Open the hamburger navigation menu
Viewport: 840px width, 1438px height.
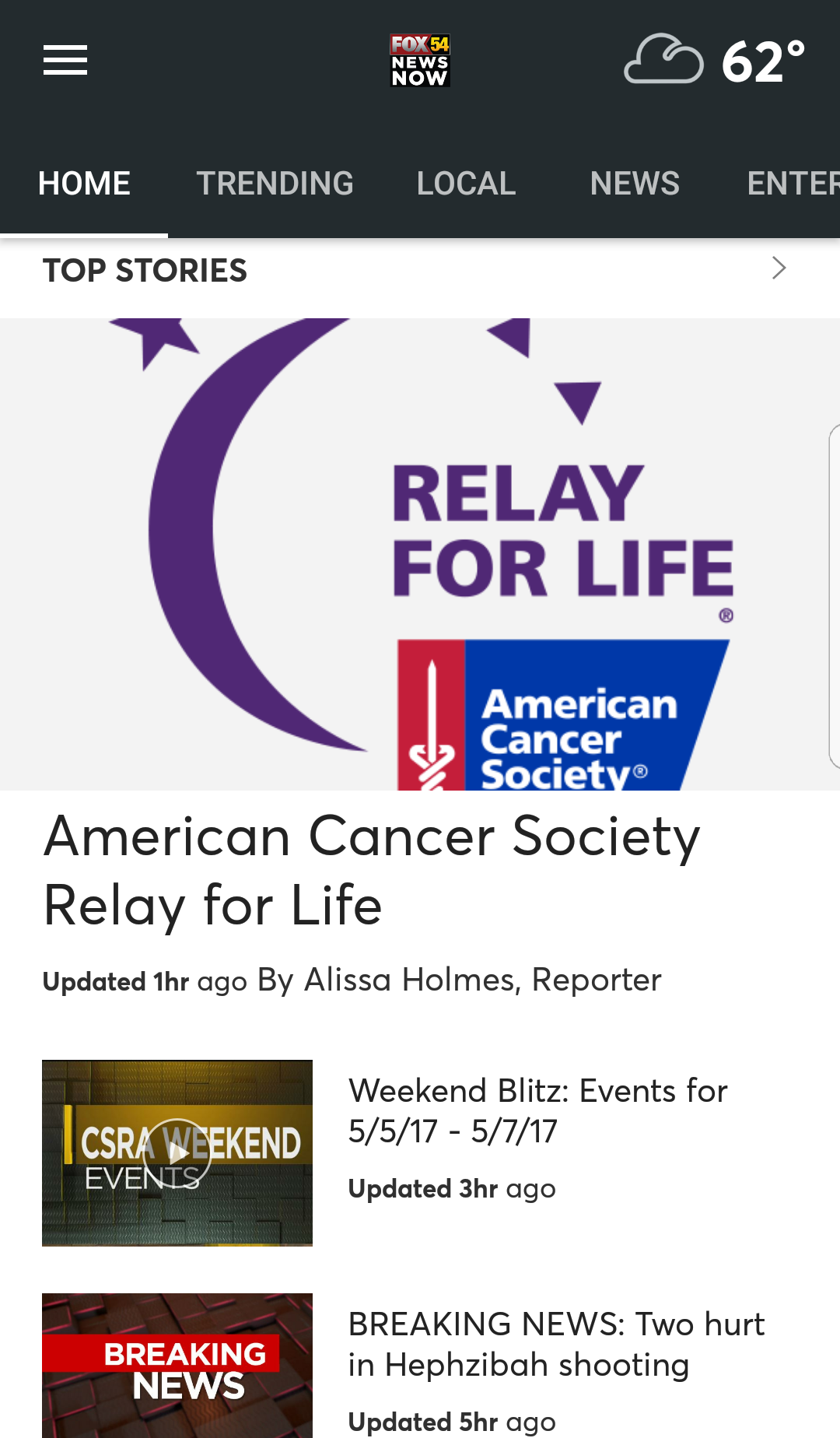tap(65, 61)
